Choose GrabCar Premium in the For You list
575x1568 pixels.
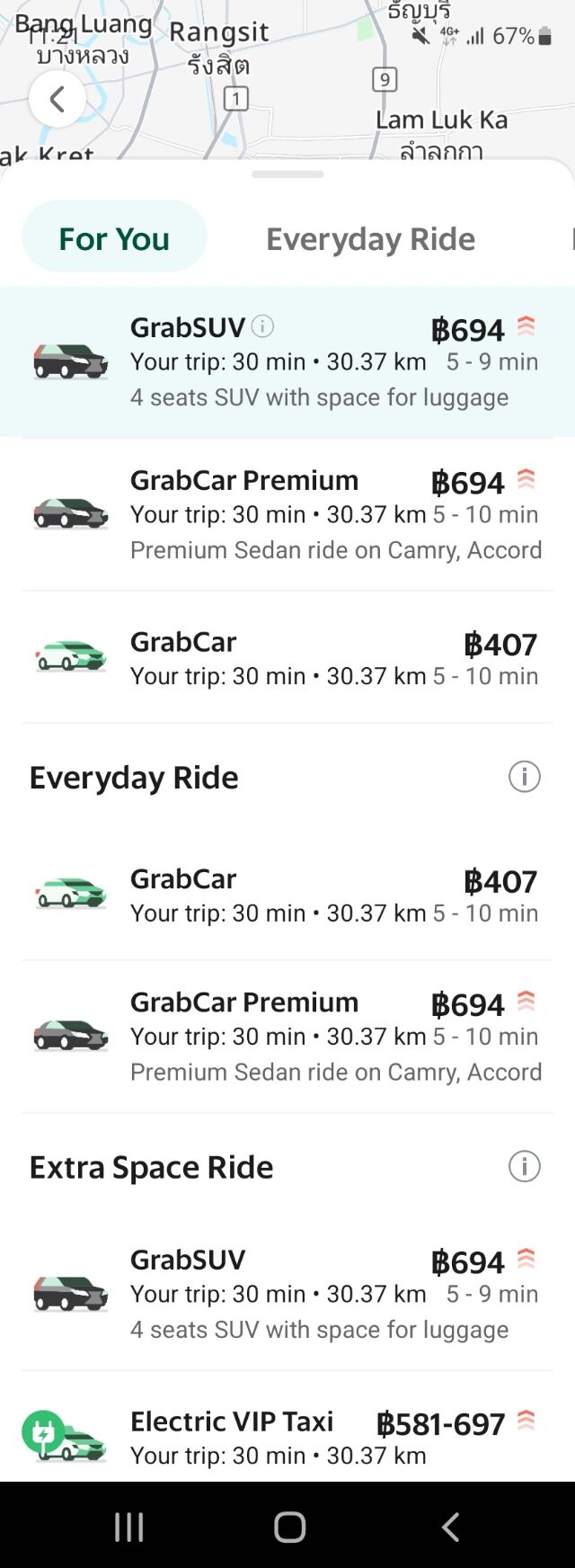[287, 514]
